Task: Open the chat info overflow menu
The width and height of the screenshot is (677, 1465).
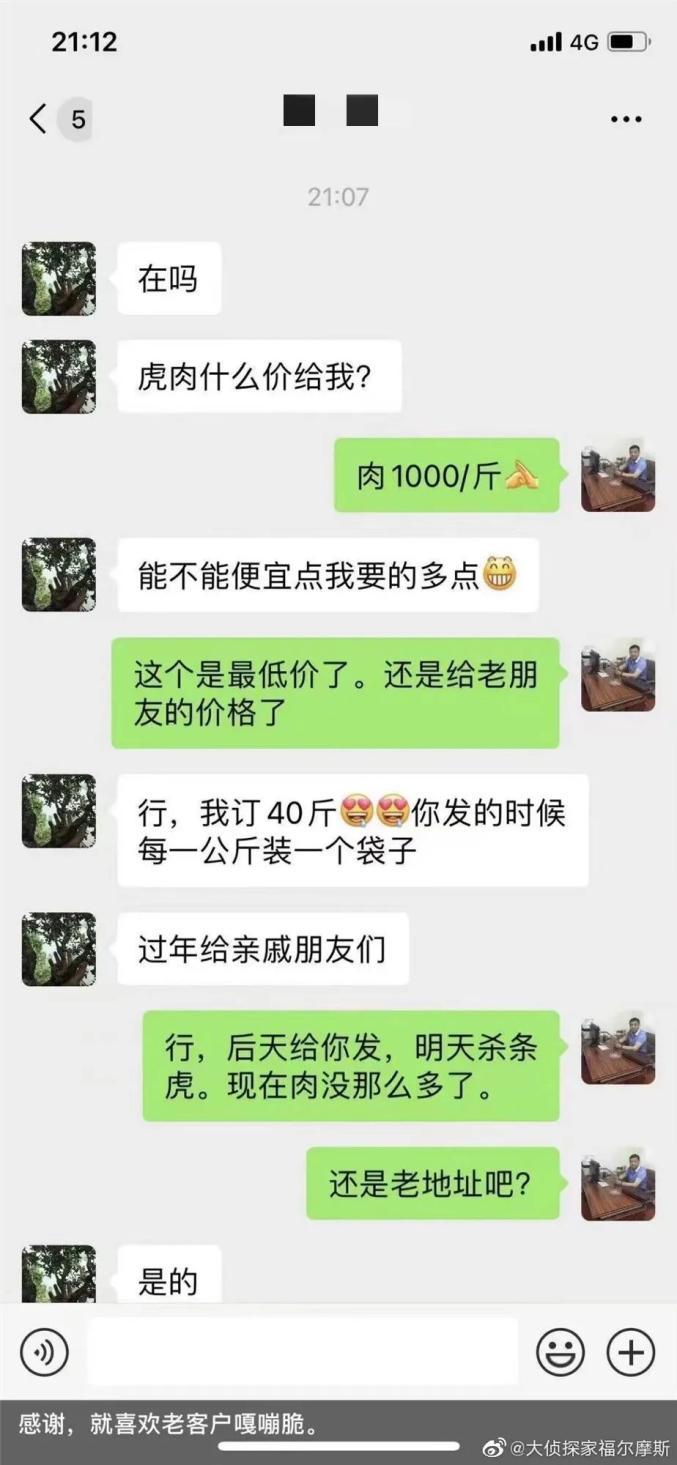Action: tap(626, 120)
